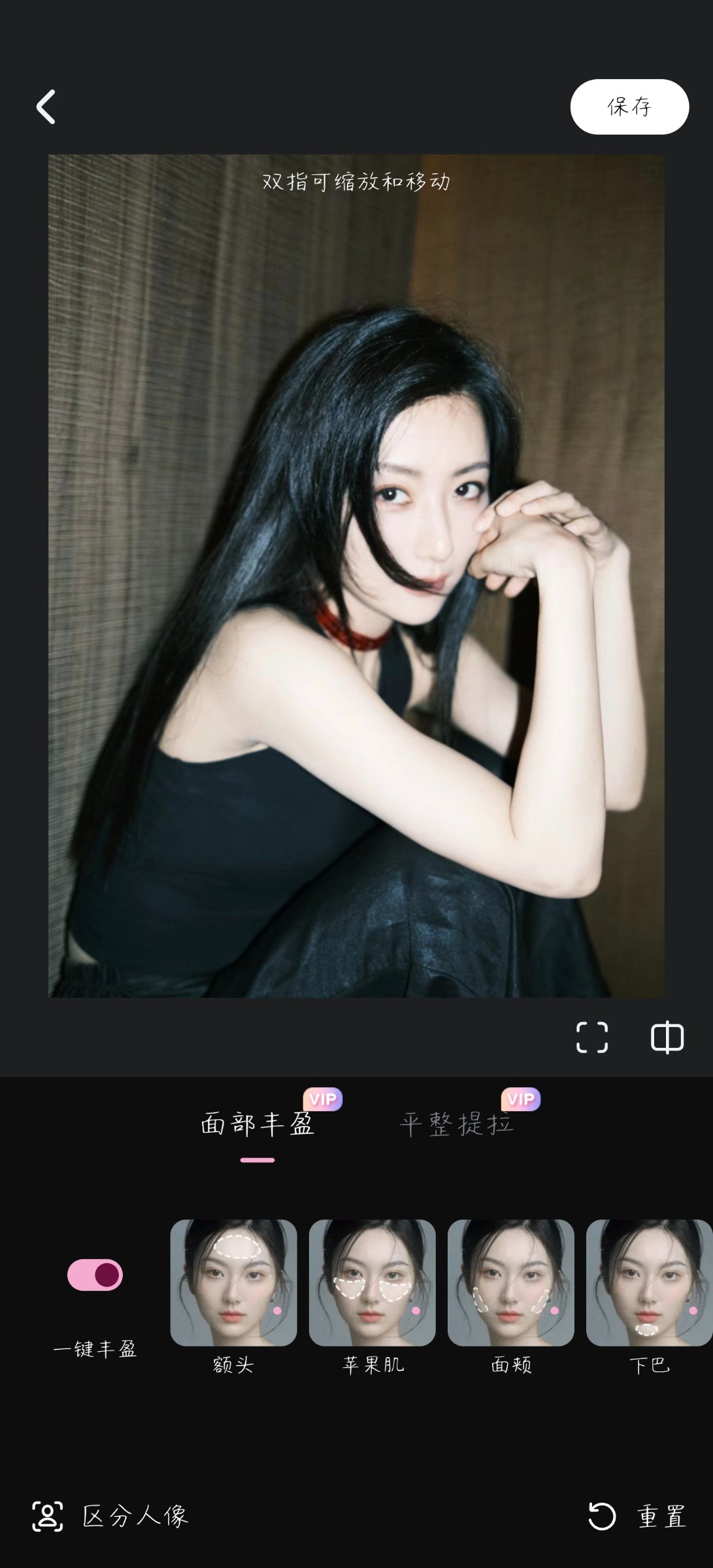Choose the 面颊 option
Image resolution: width=713 pixels, height=1568 pixels.
pos(510,1282)
